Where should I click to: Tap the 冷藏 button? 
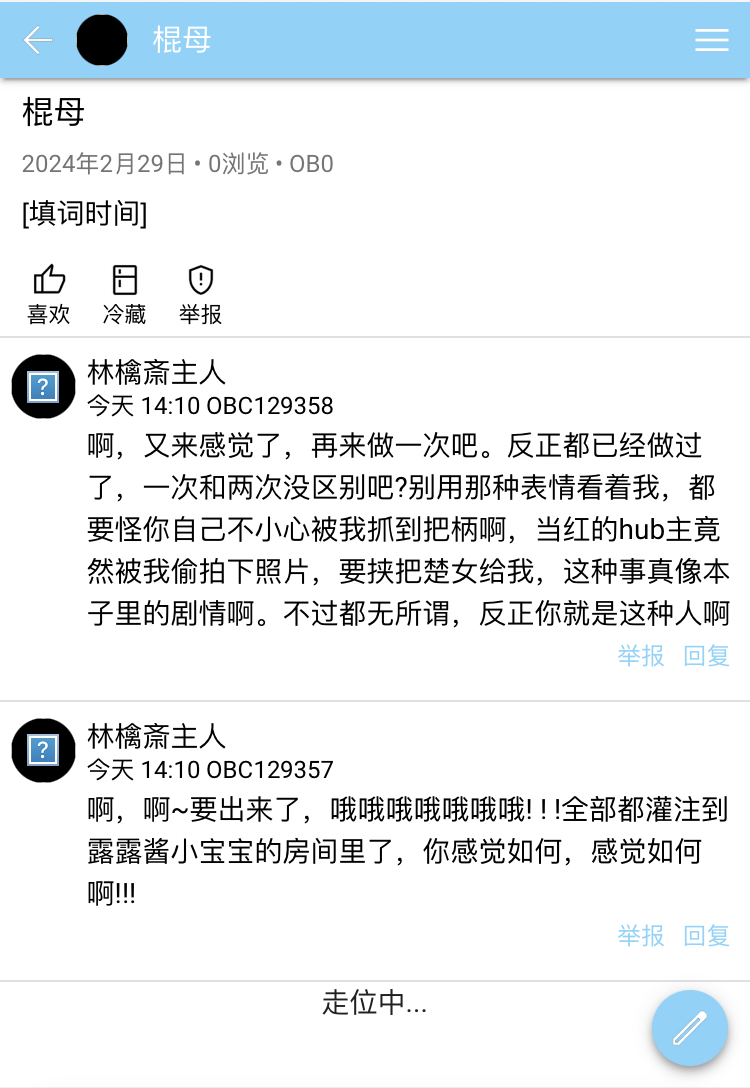coord(125,294)
